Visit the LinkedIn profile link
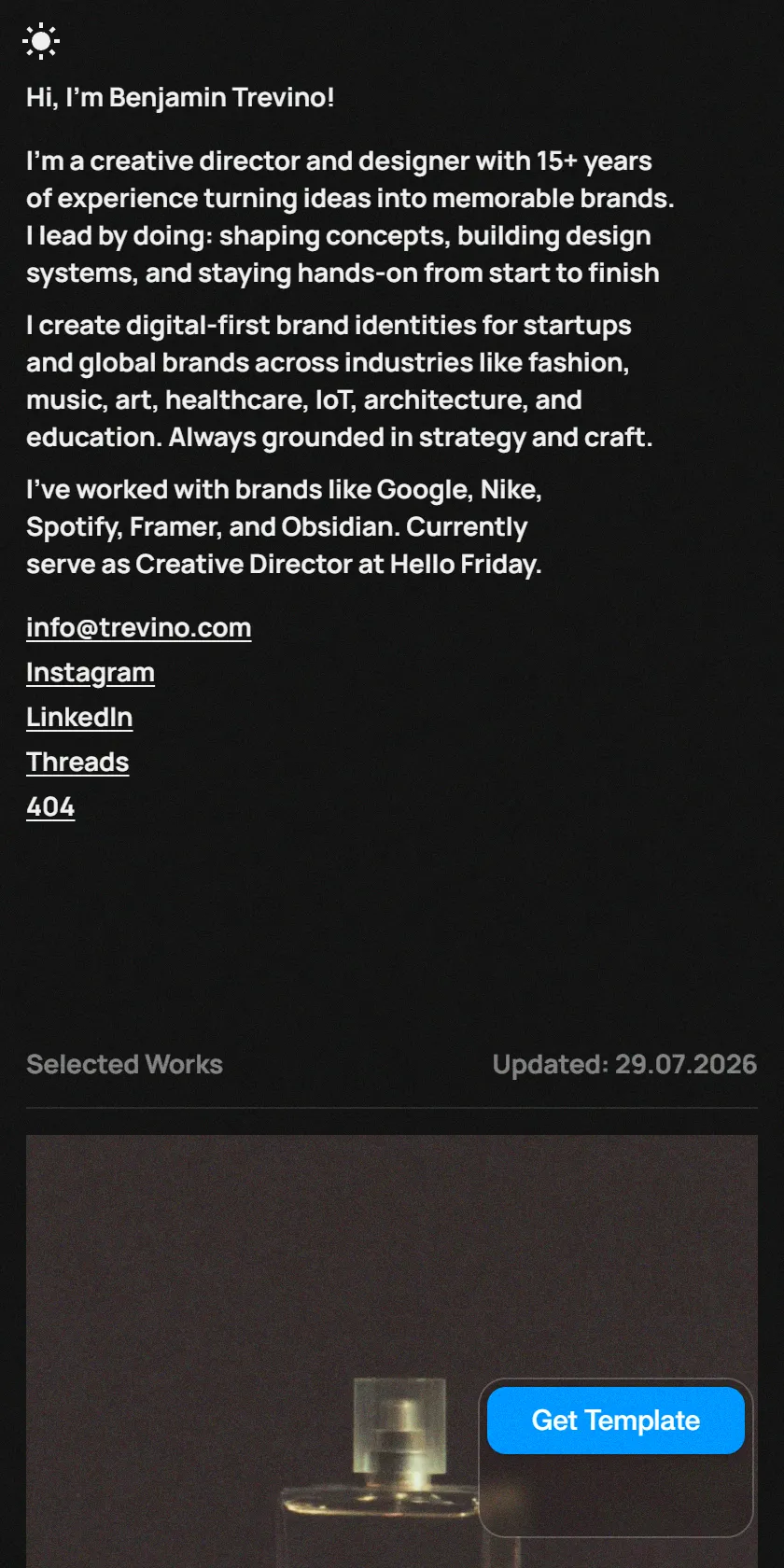Screen dimensions: 784x1568 [79, 717]
